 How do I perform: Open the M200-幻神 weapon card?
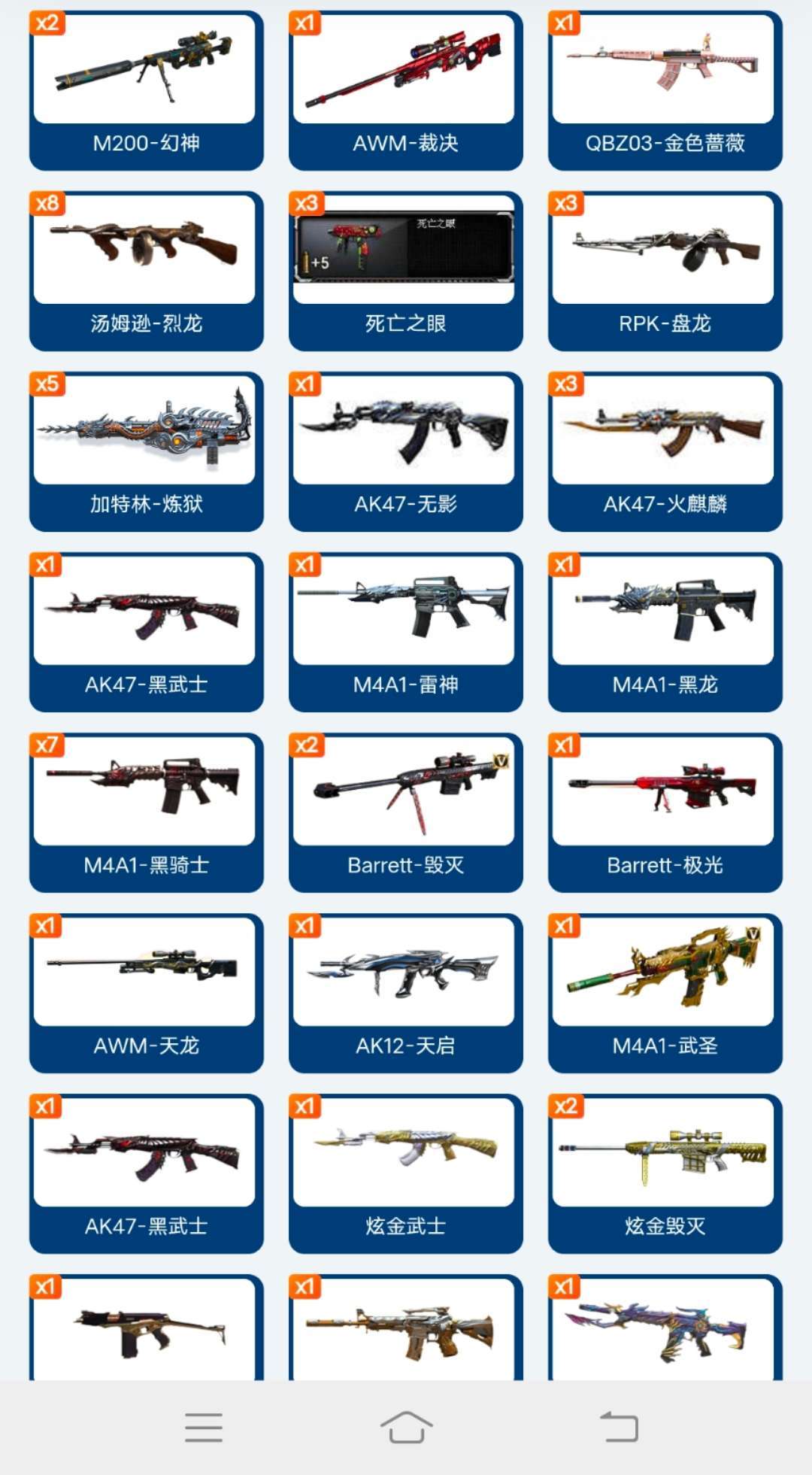pyautogui.click(x=147, y=90)
